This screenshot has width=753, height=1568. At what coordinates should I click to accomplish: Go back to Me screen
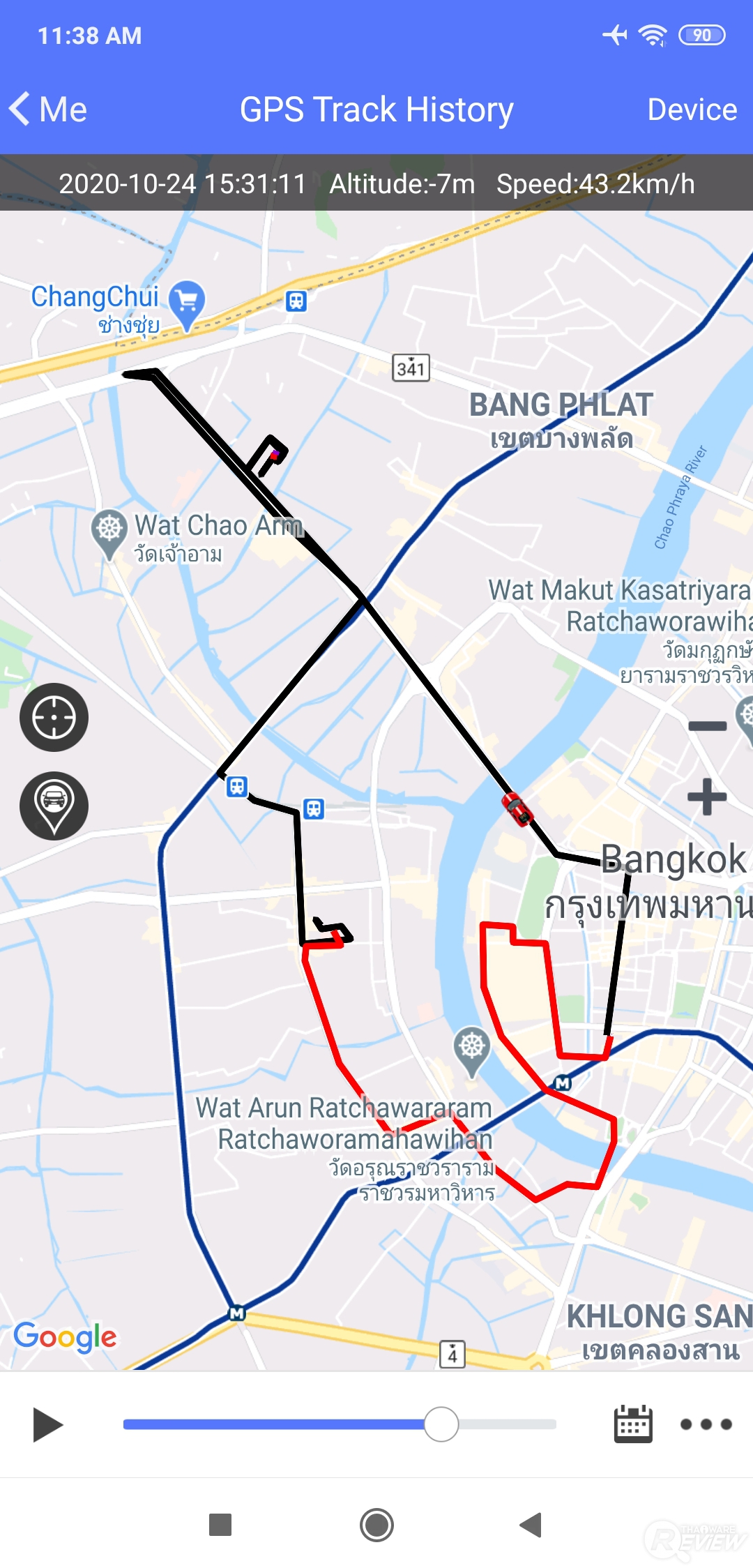[x=47, y=110]
